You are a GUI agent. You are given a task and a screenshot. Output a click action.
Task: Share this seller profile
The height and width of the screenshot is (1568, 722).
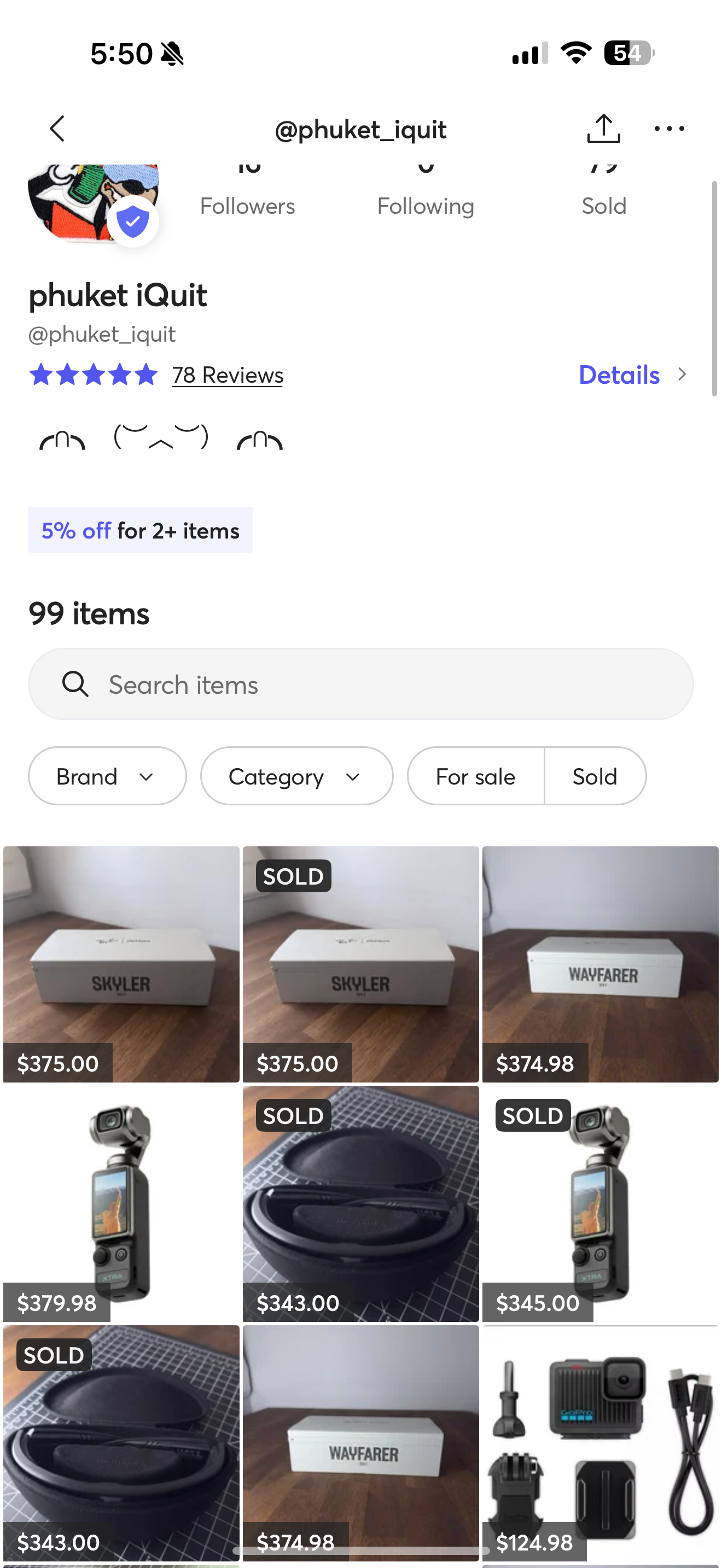pyautogui.click(x=603, y=128)
